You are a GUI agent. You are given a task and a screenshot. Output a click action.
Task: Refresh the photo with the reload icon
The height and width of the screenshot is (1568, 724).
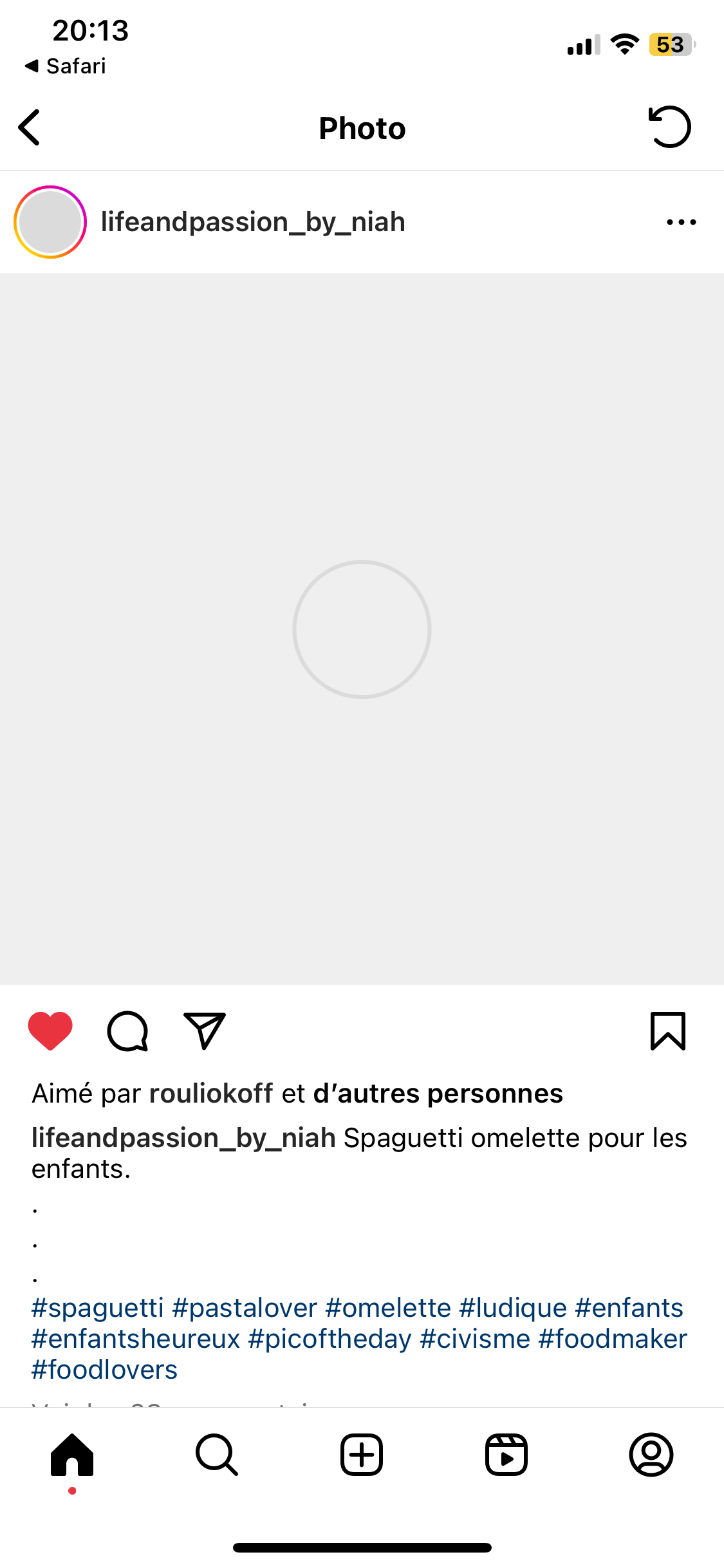tap(669, 127)
